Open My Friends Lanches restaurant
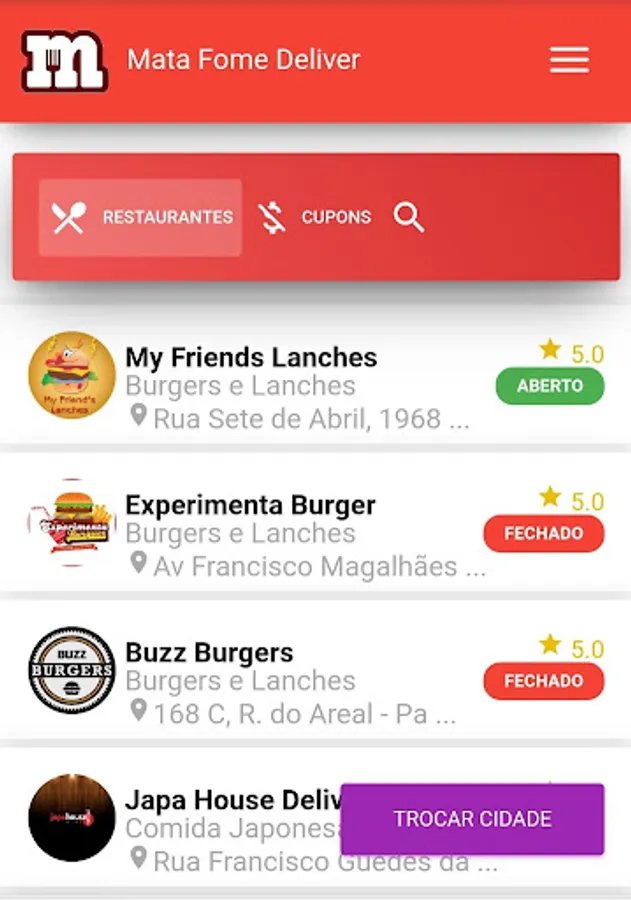 [x=250, y=357]
